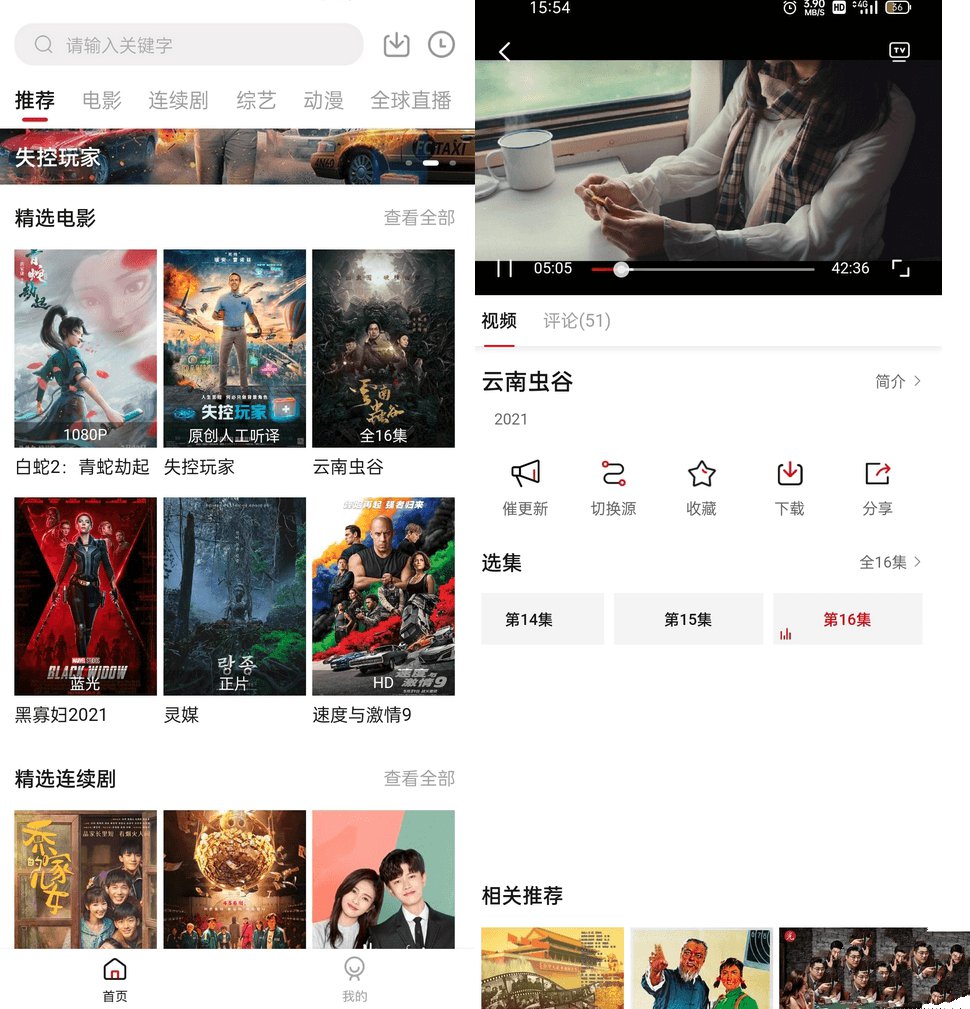
Task: Open 查看全部 for 精选电影
Action: [x=419, y=218]
